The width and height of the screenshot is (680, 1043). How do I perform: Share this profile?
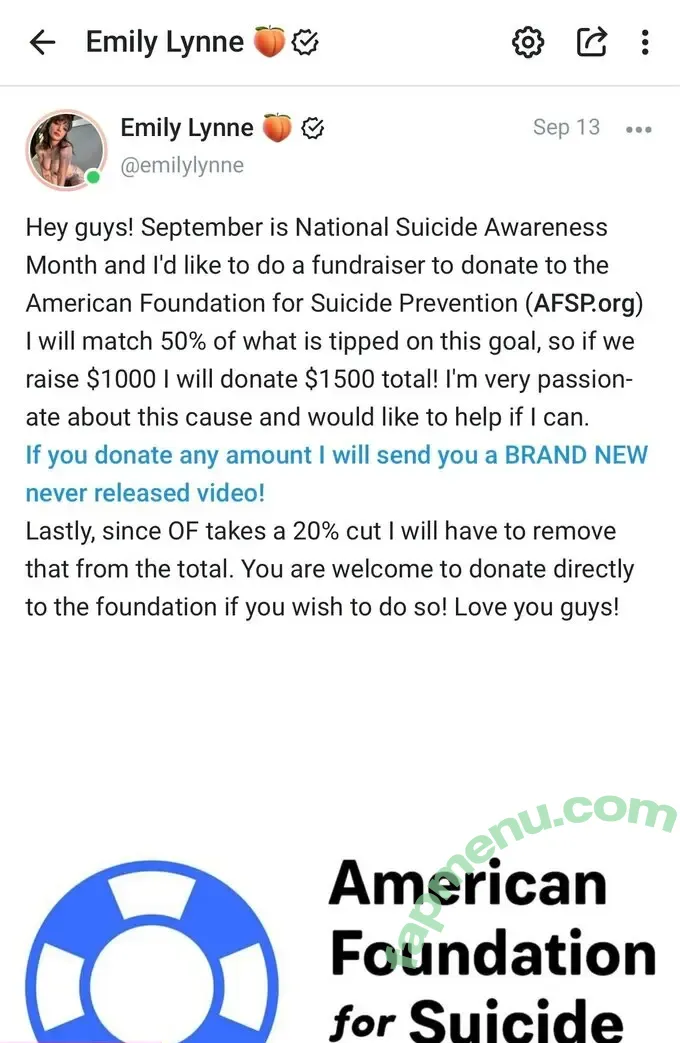tap(591, 42)
